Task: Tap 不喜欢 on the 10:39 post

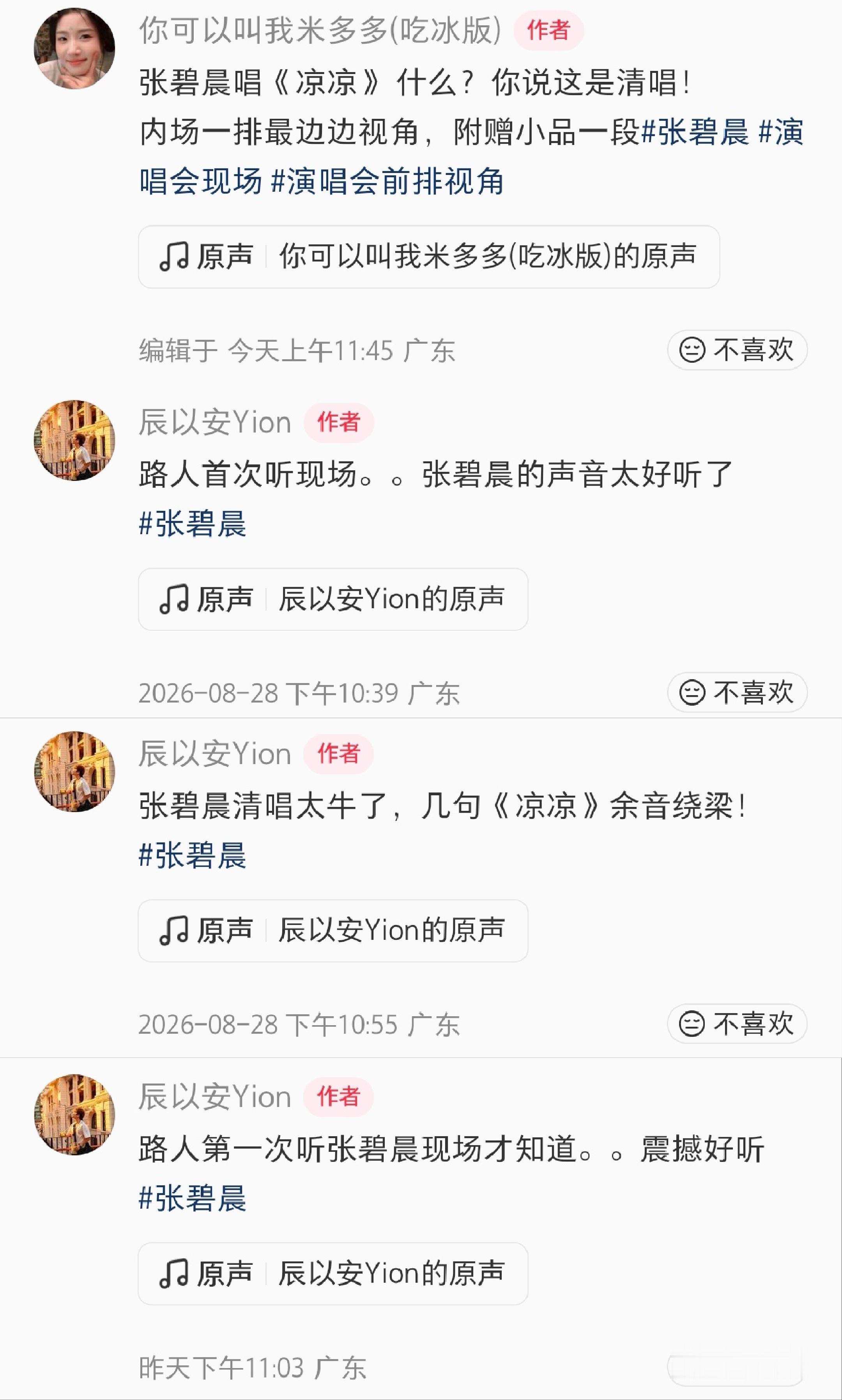Action: pos(737,692)
